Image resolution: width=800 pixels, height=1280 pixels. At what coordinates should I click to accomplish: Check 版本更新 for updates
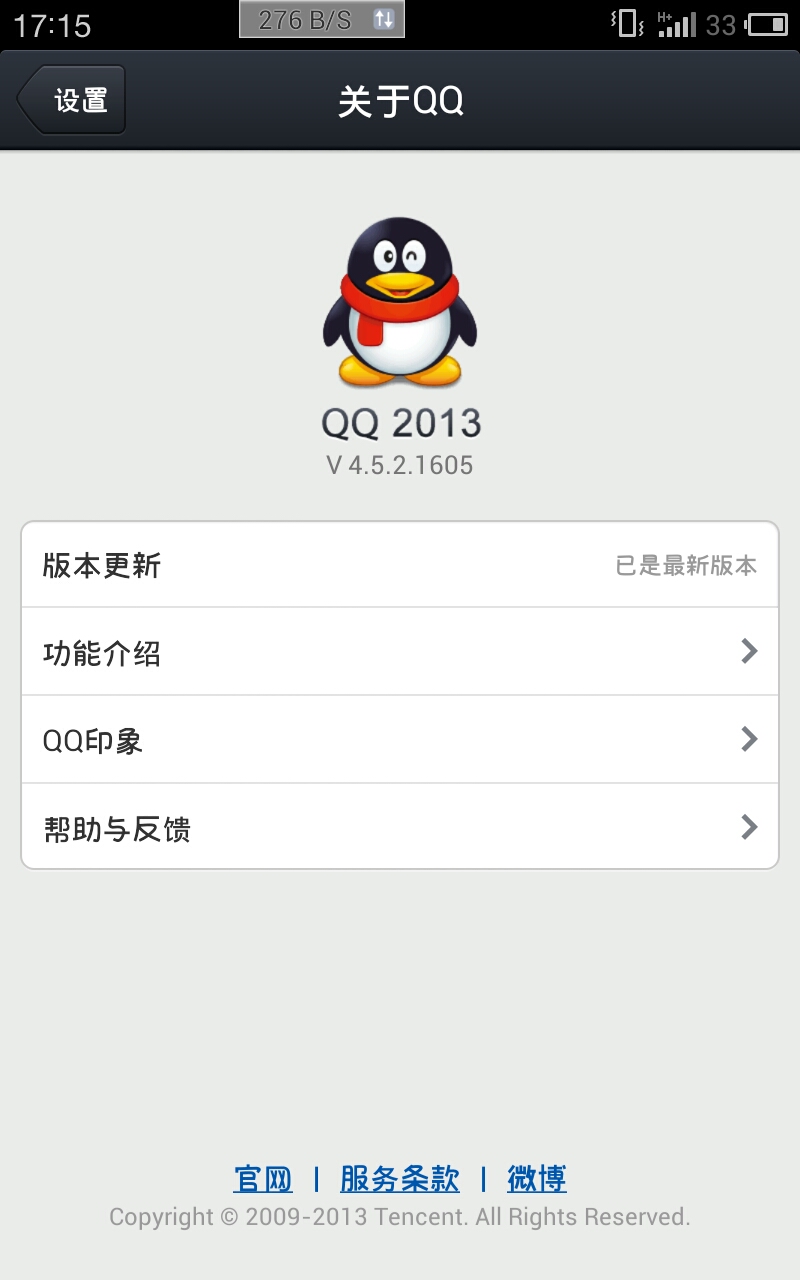(400, 565)
